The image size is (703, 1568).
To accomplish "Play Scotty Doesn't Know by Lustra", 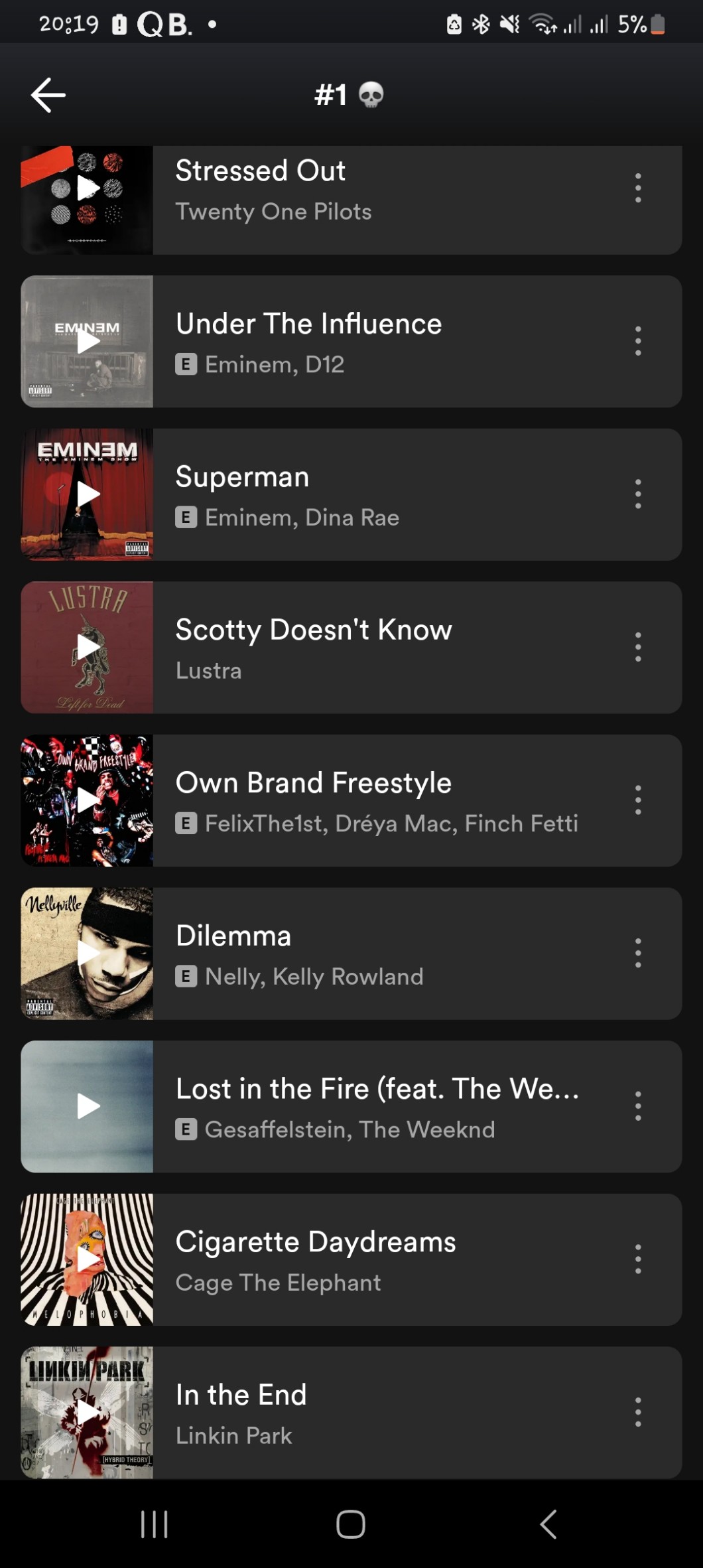I will [88, 647].
